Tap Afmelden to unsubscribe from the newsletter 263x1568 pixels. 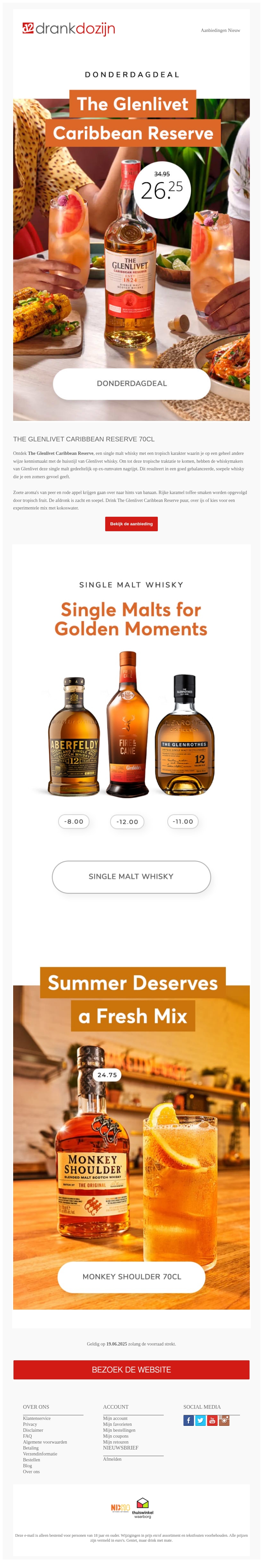coord(112,1459)
